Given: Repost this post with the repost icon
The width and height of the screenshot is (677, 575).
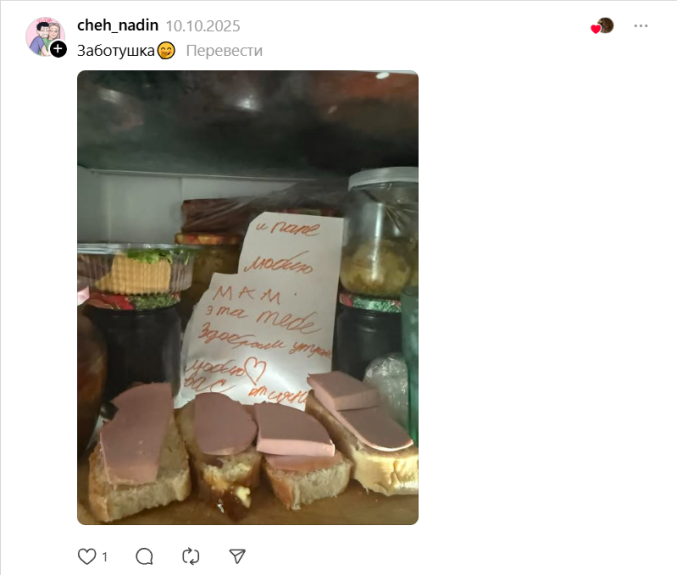Looking at the screenshot, I should tap(191, 556).
